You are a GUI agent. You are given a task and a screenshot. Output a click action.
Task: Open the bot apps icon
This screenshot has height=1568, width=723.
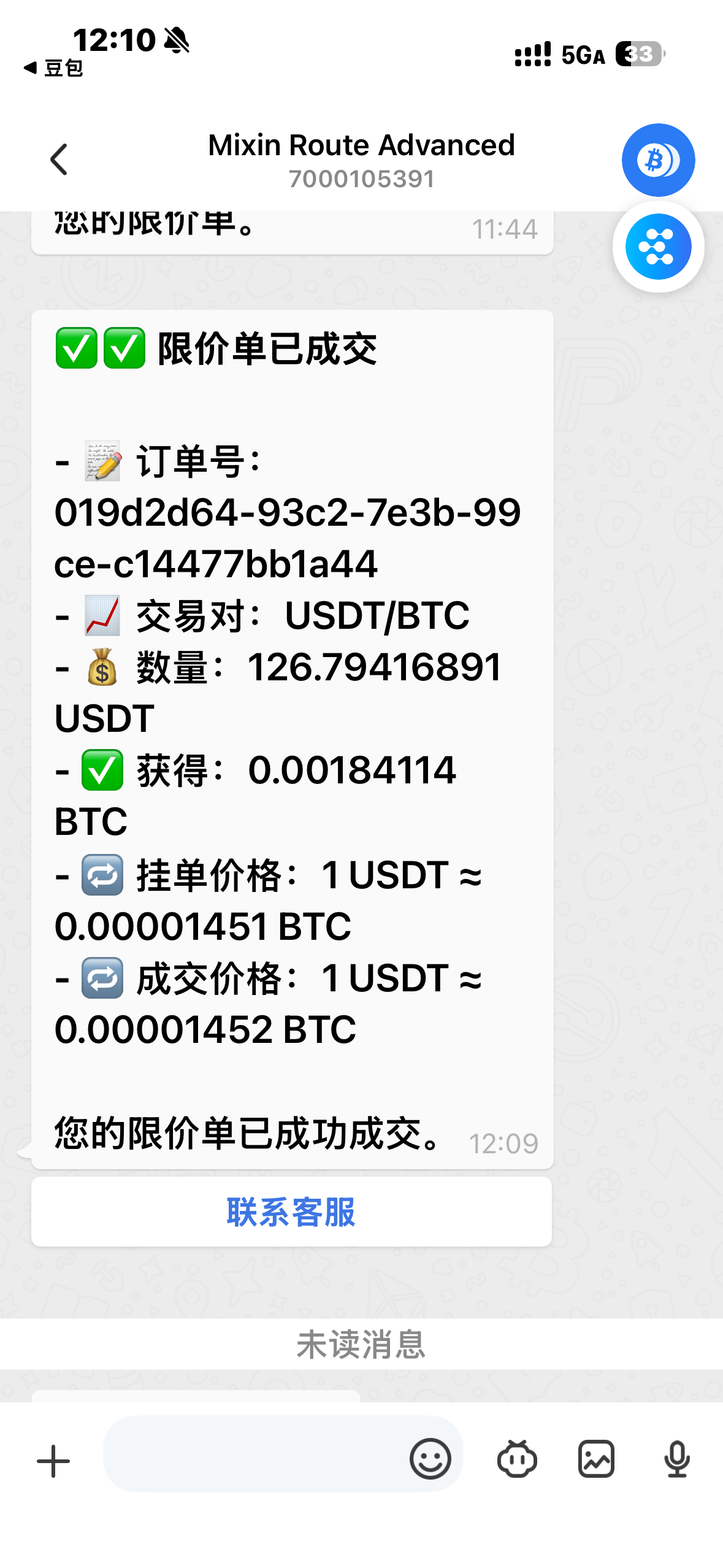point(517,1459)
